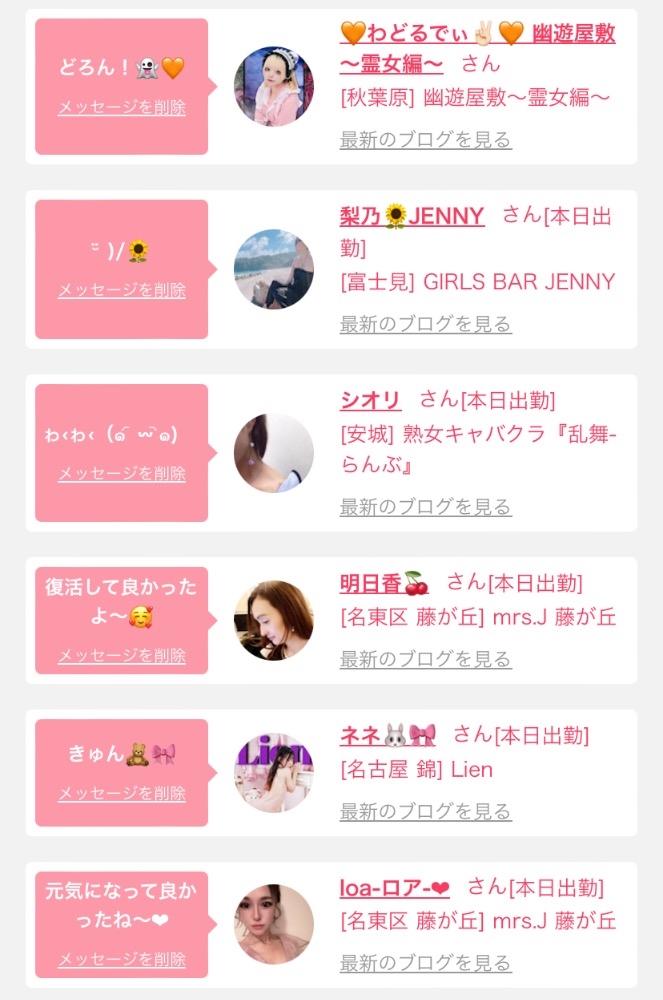
Task: Delete the どろん! message
Action: tap(121, 108)
